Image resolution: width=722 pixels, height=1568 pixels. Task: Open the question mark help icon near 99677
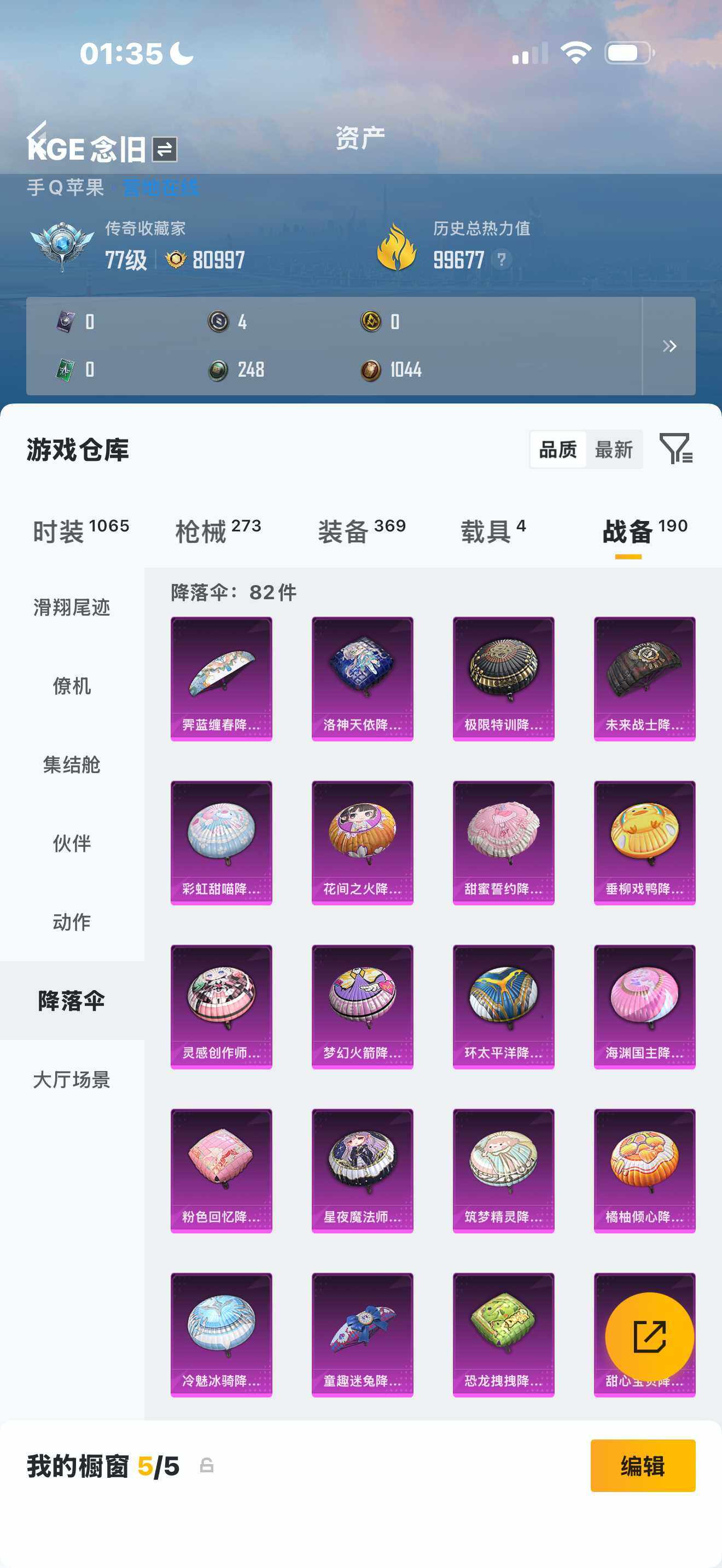(x=500, y=259)
